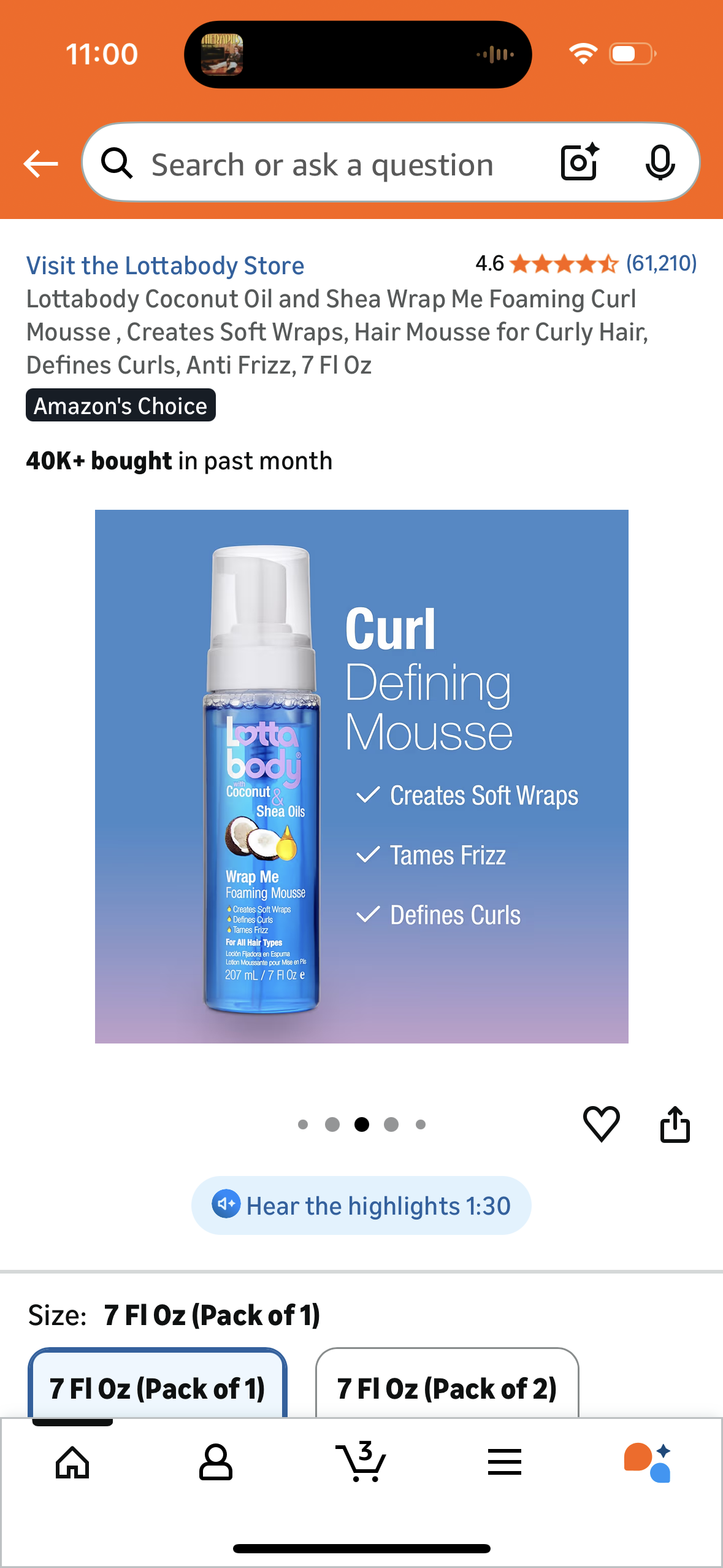The image size is (723, 1568).
Task: Add product to wish list heart
Action: pyautogui.click(x=601, y=1124)
